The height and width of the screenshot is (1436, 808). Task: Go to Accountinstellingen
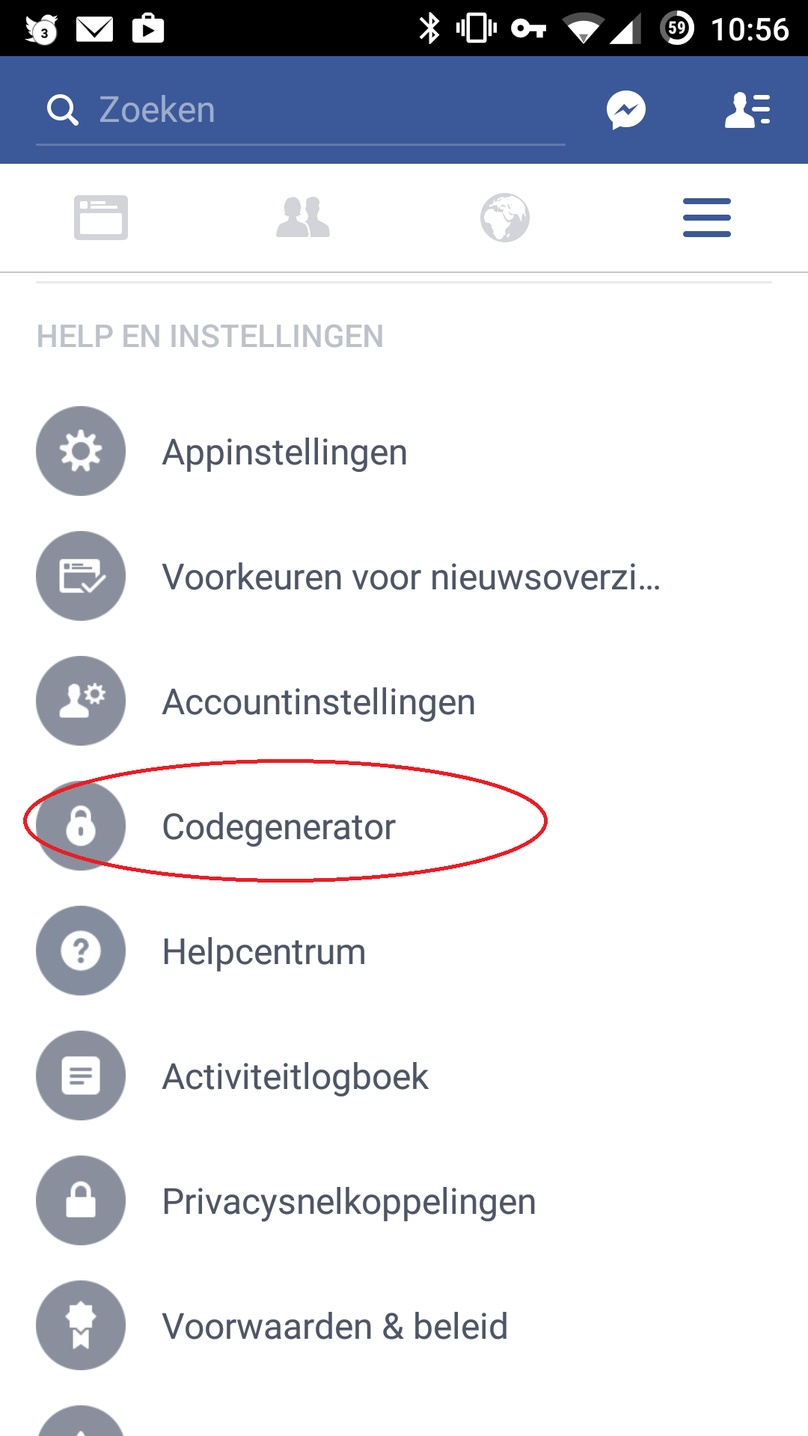(404, 702)
